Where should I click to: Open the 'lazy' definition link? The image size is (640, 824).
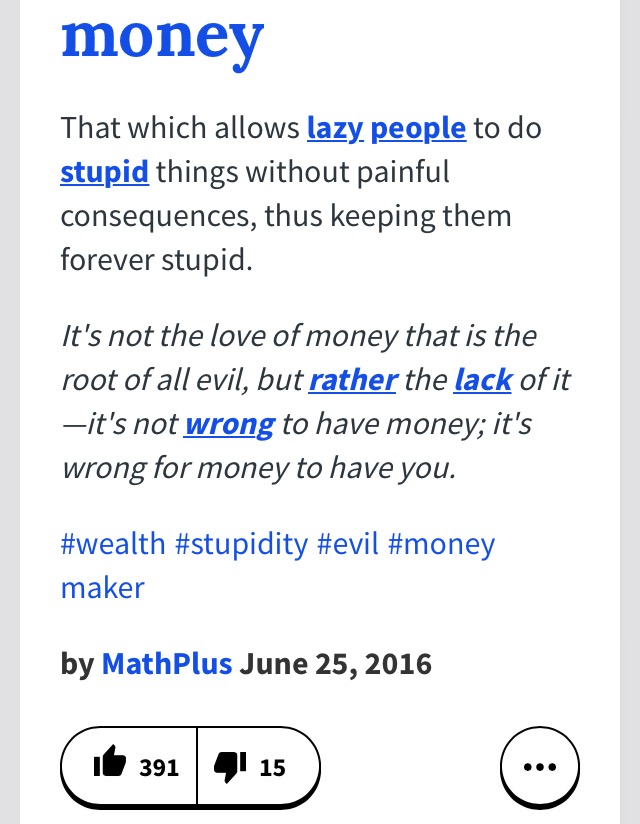click(x=335, y=129)
